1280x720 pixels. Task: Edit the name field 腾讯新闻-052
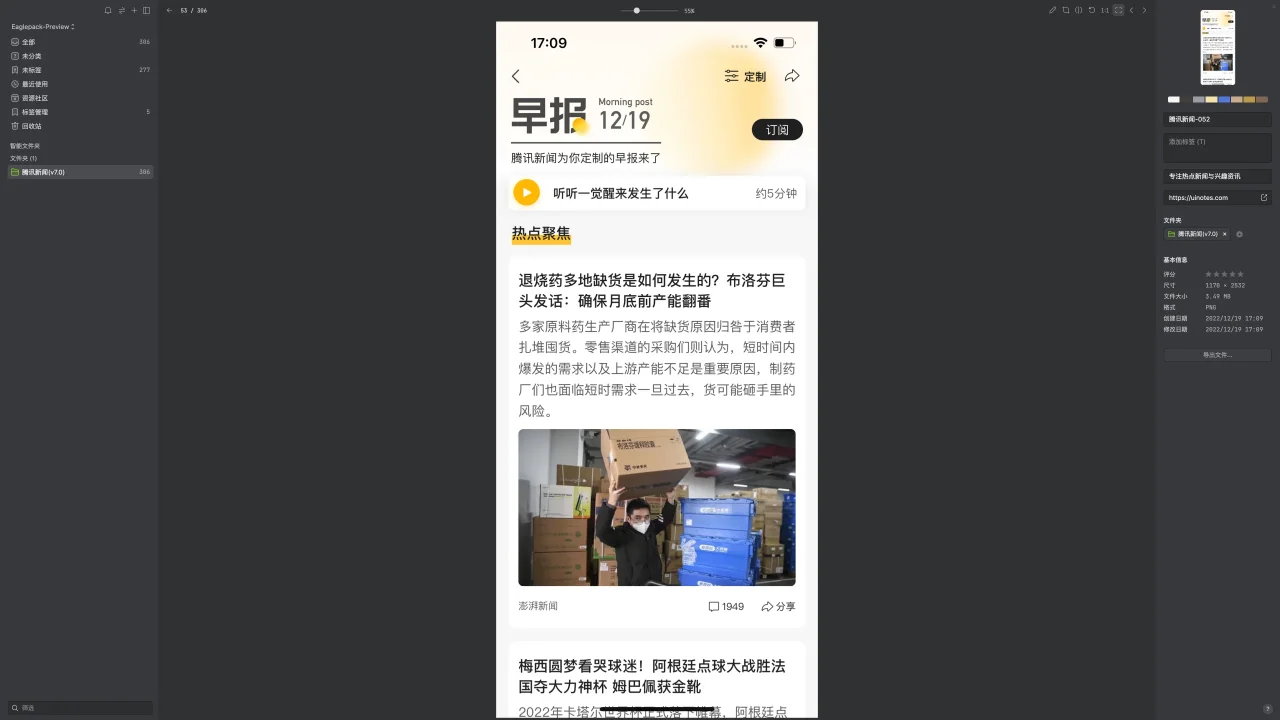pyautogui.click(x=1217, y=119)
